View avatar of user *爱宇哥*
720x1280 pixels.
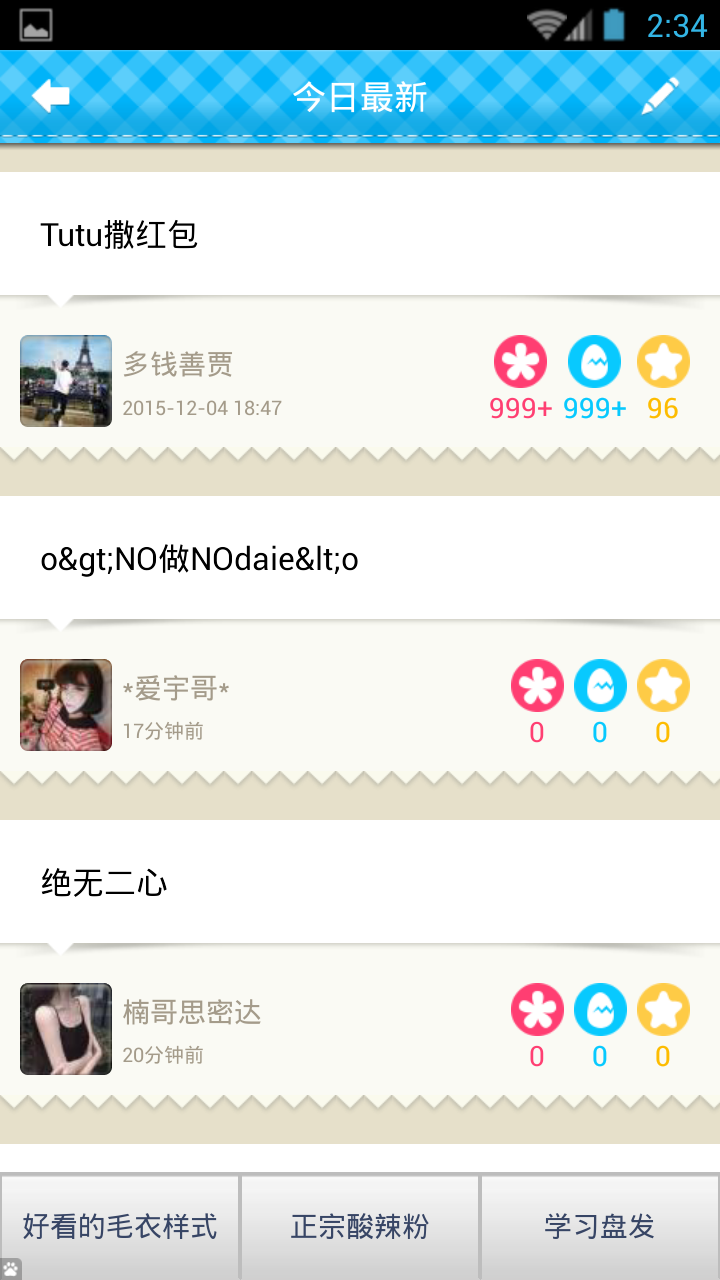(66, 705)
